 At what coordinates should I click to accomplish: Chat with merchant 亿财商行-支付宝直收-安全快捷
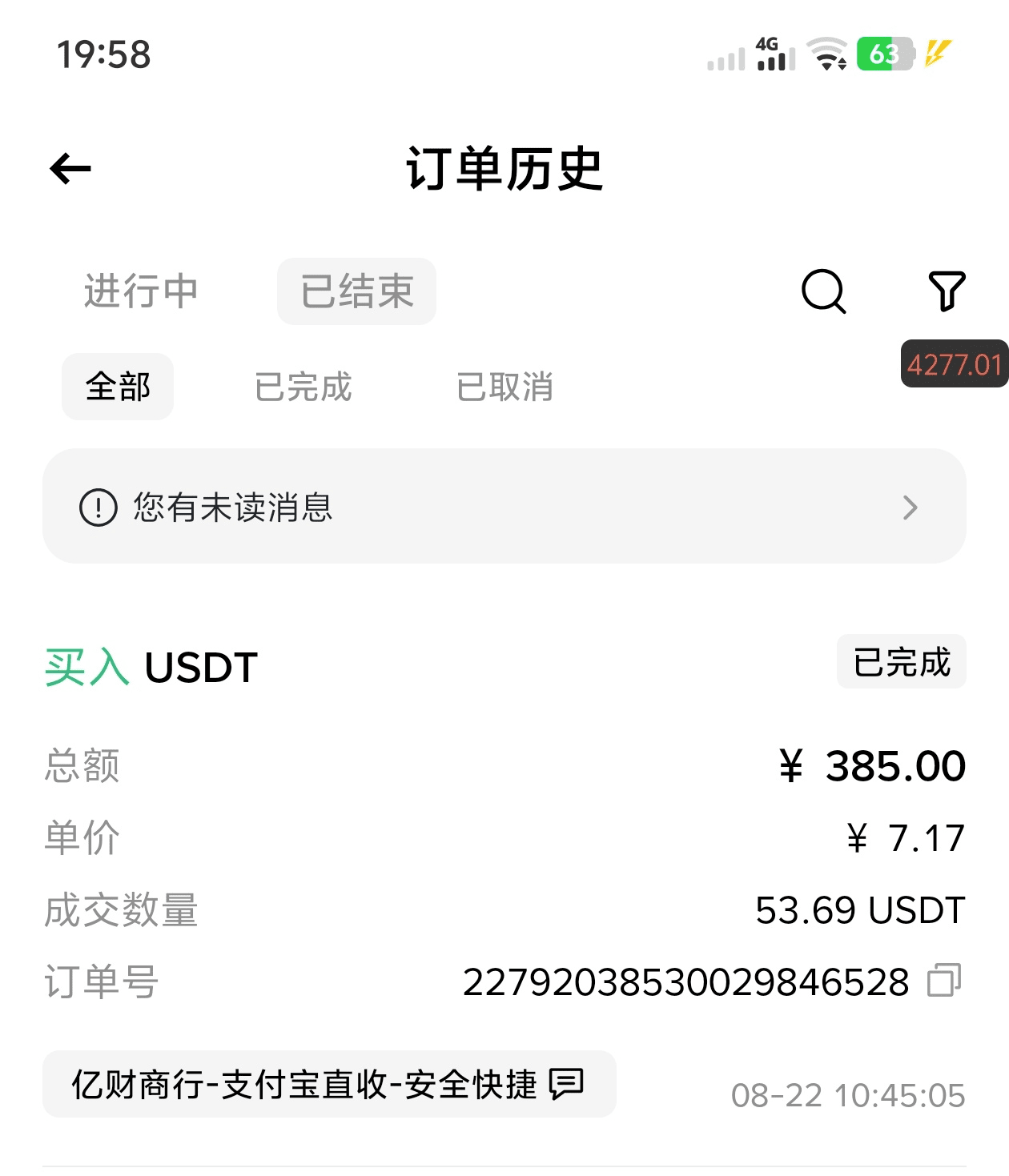coord(567,1084)
